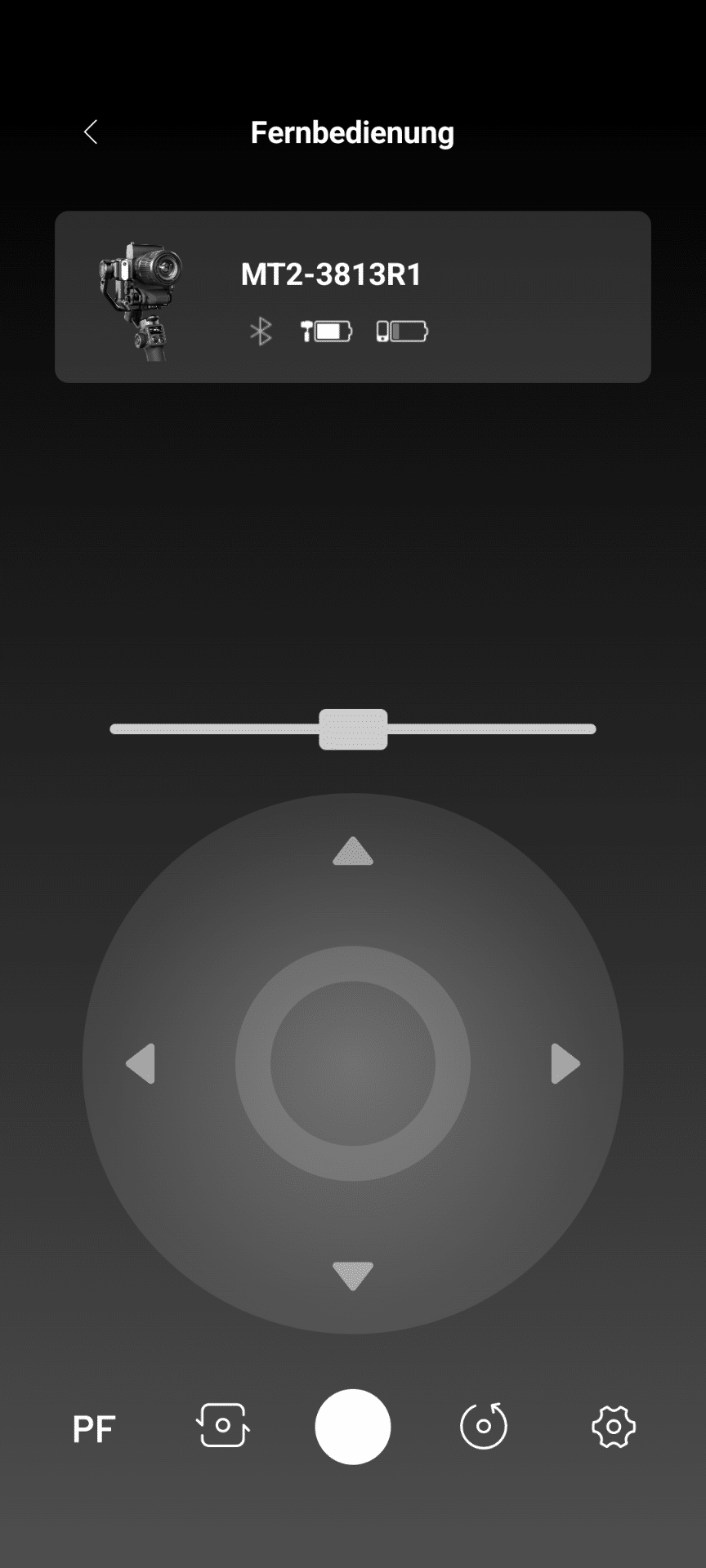
Task: Tap the joystick center knob
Action: coord(353,1063)
